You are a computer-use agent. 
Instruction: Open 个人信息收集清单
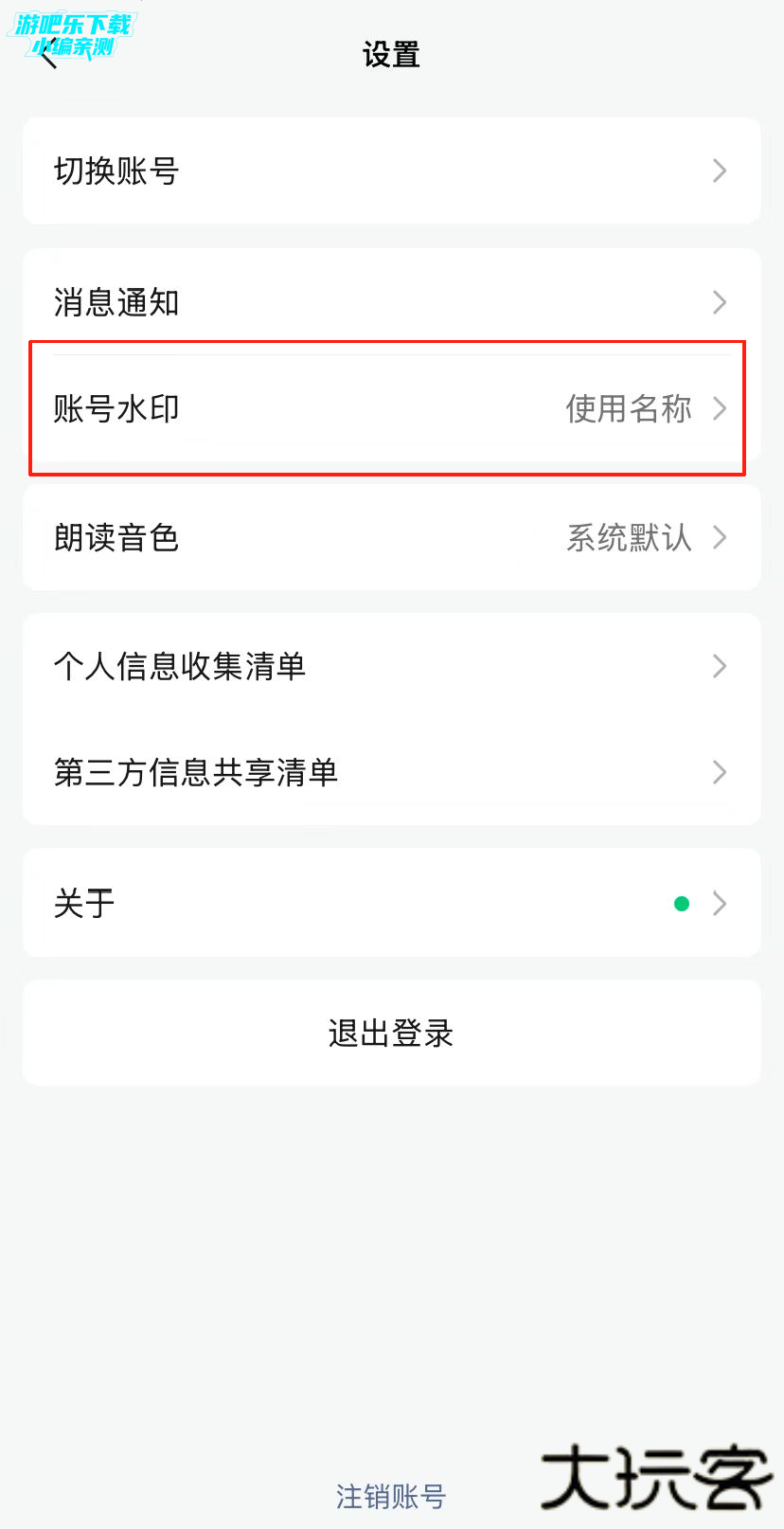[391, 666]
